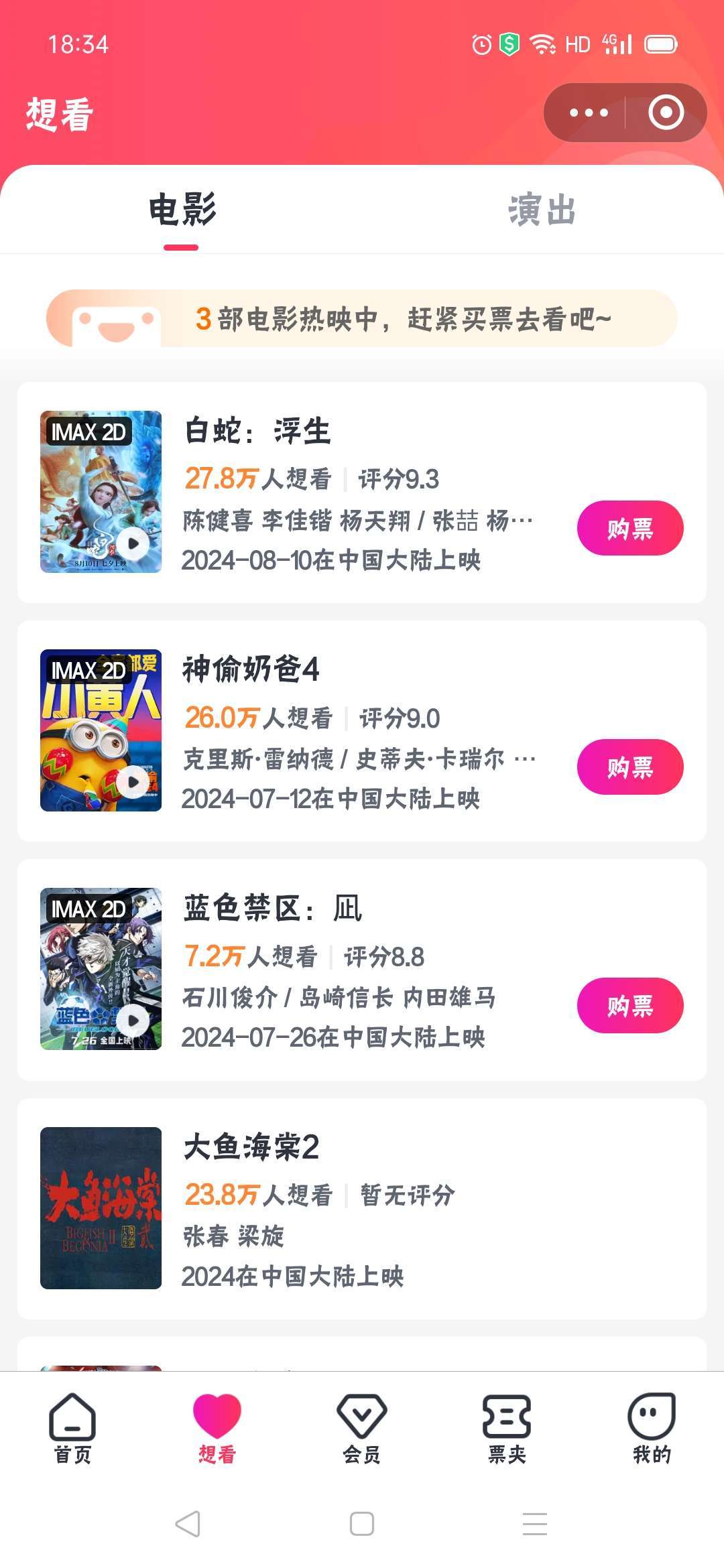
Task: Buy tickets for 白蛇：浮生
Action: click(x=629, y=529)
